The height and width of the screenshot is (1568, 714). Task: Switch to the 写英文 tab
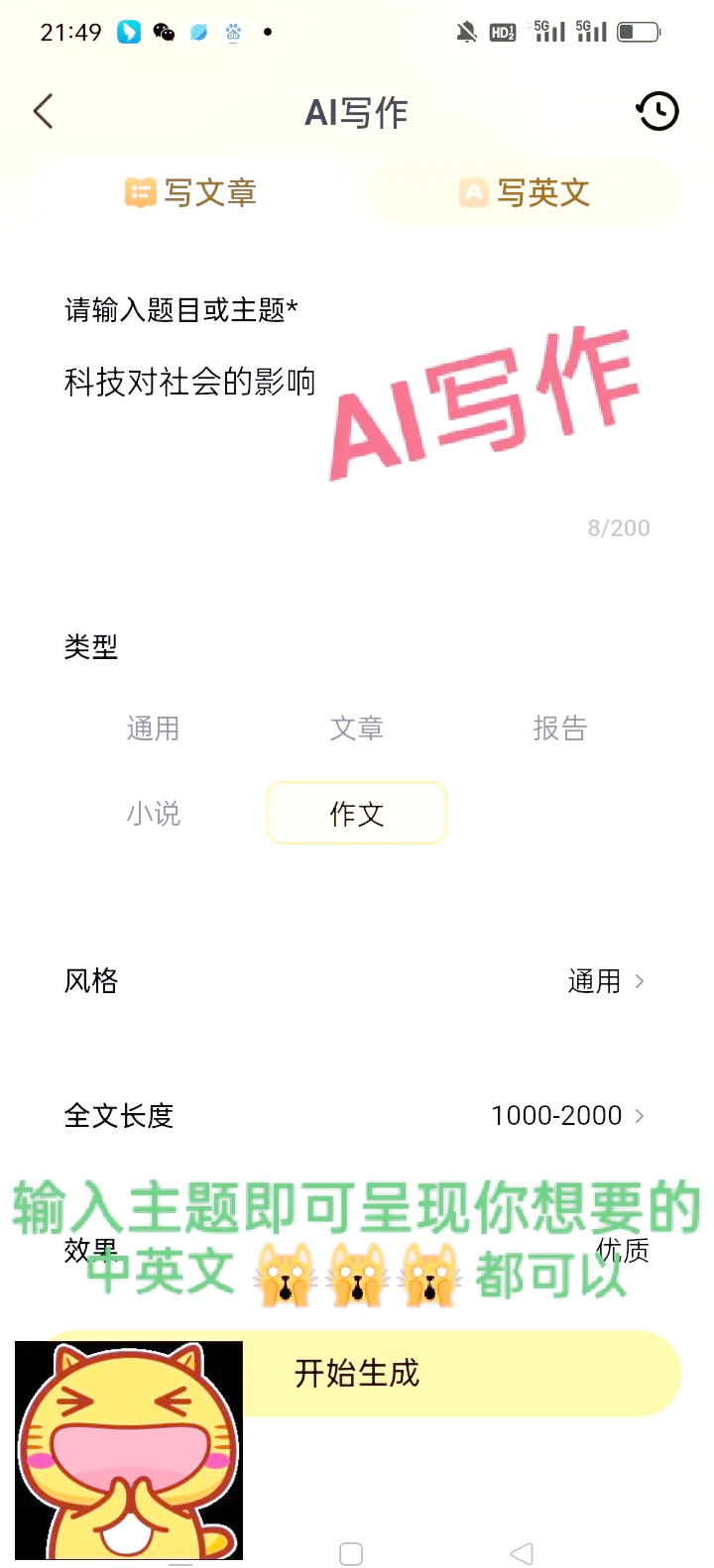tap(524, 192)
